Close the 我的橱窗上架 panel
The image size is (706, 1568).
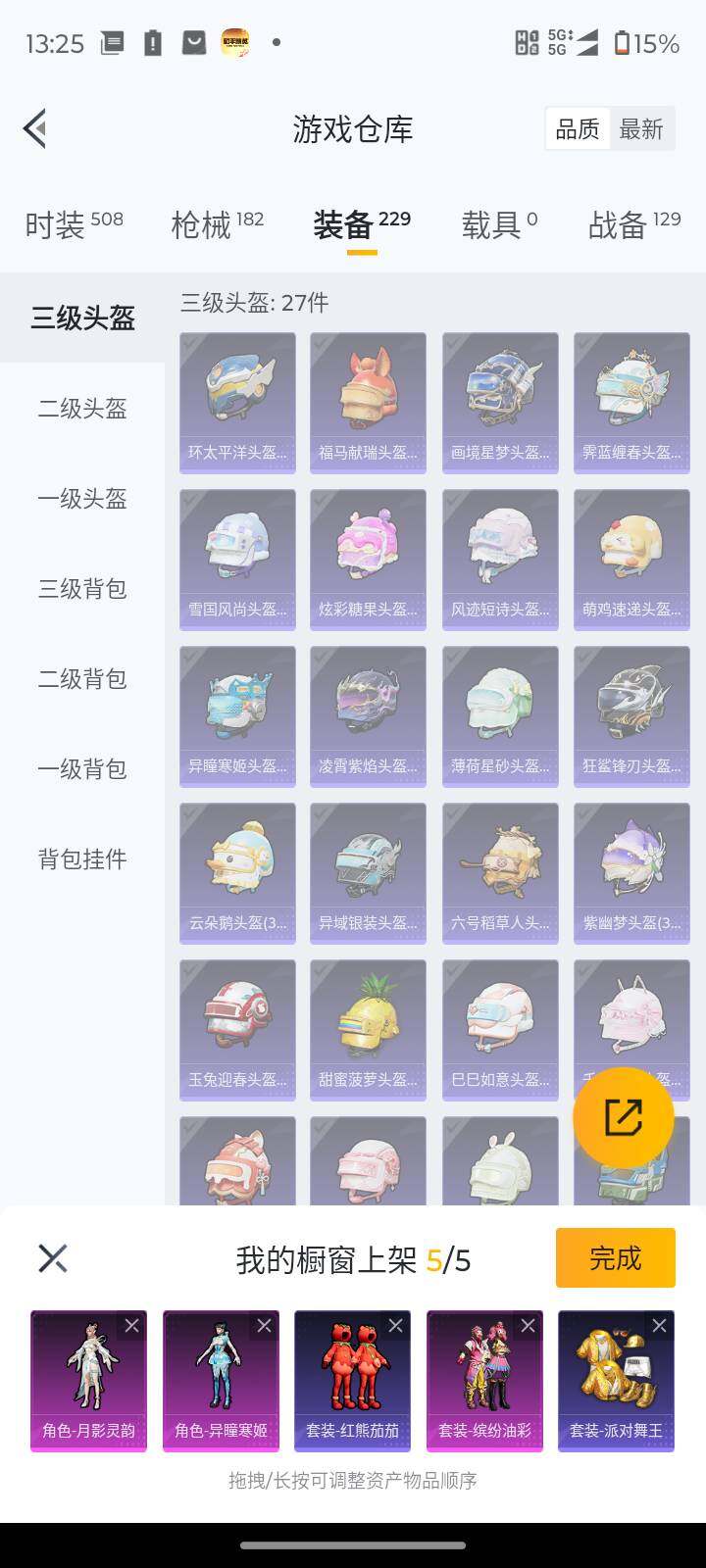point(52,1258)
